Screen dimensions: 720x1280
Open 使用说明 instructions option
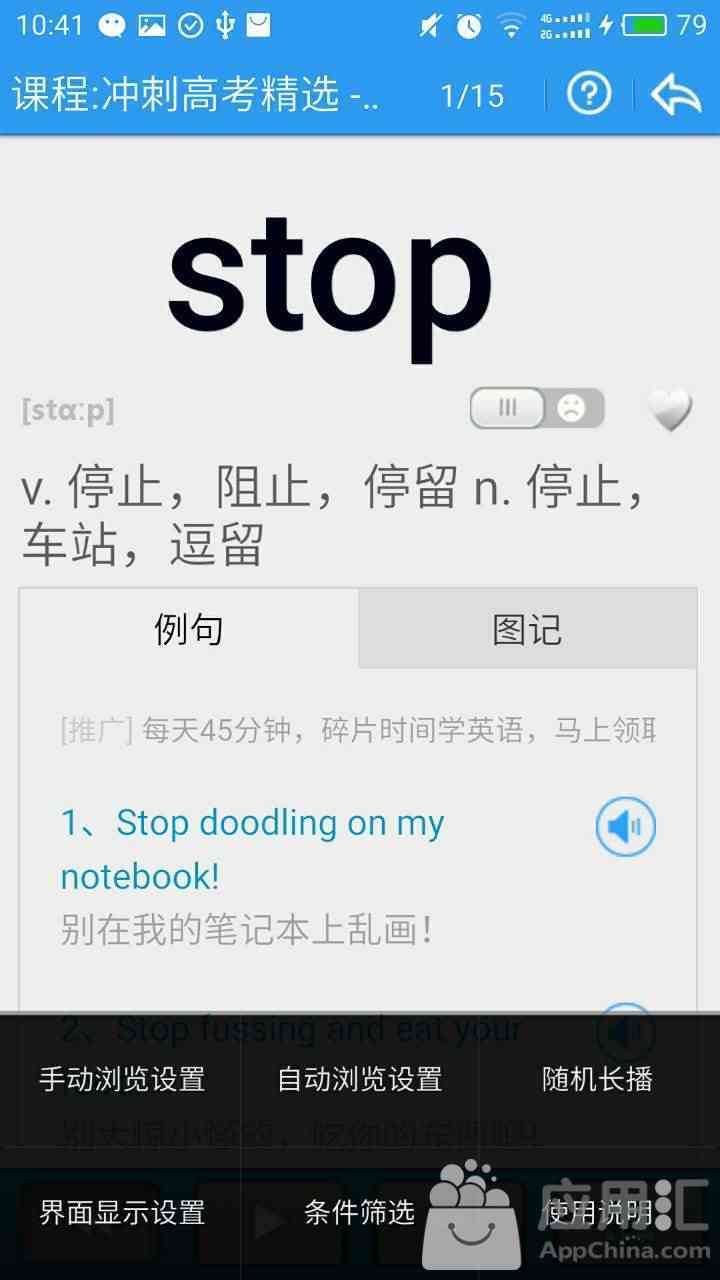pos(598,1213)
